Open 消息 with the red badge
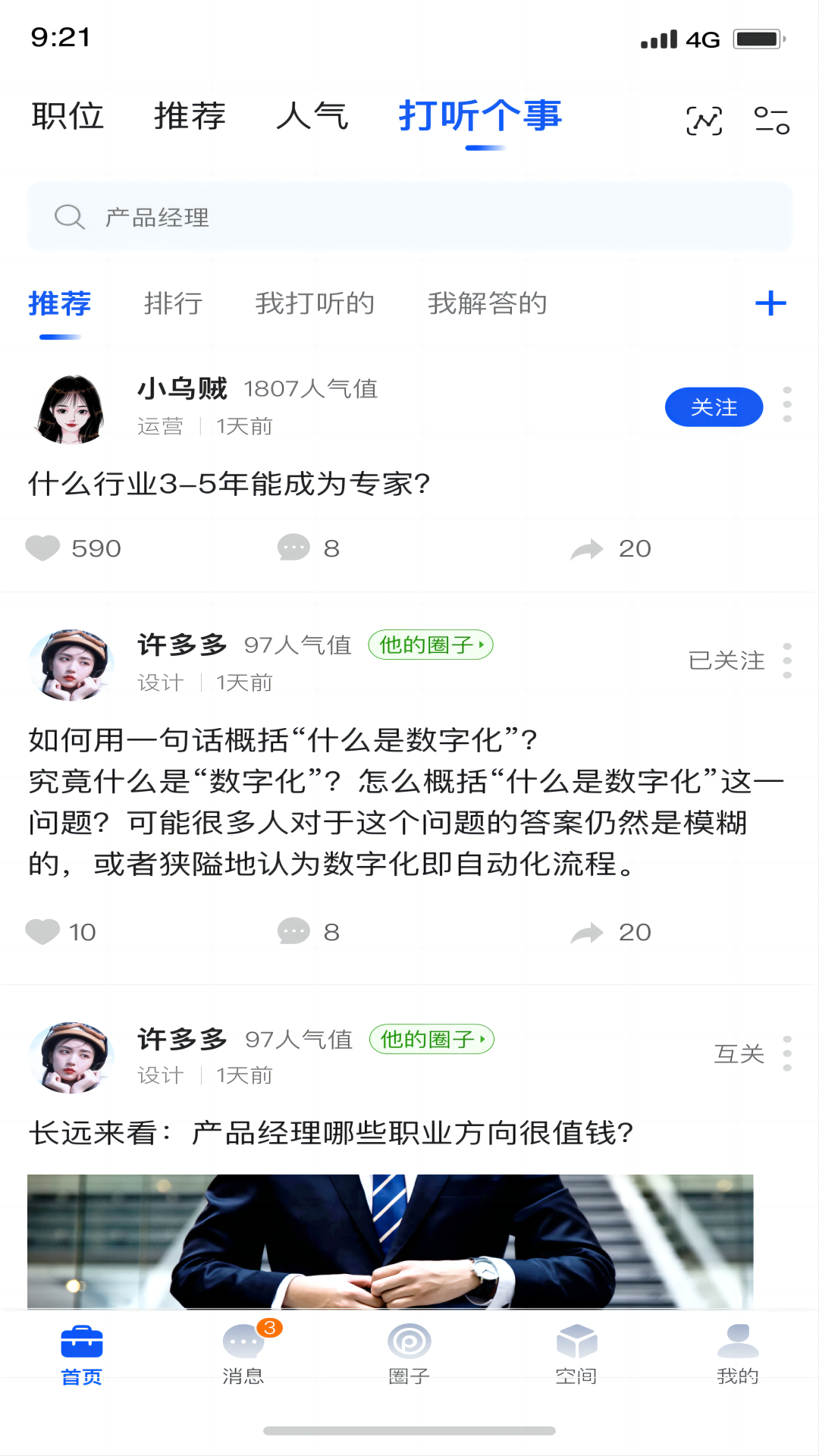The image size is (819, 1456). click(244, 1357)
